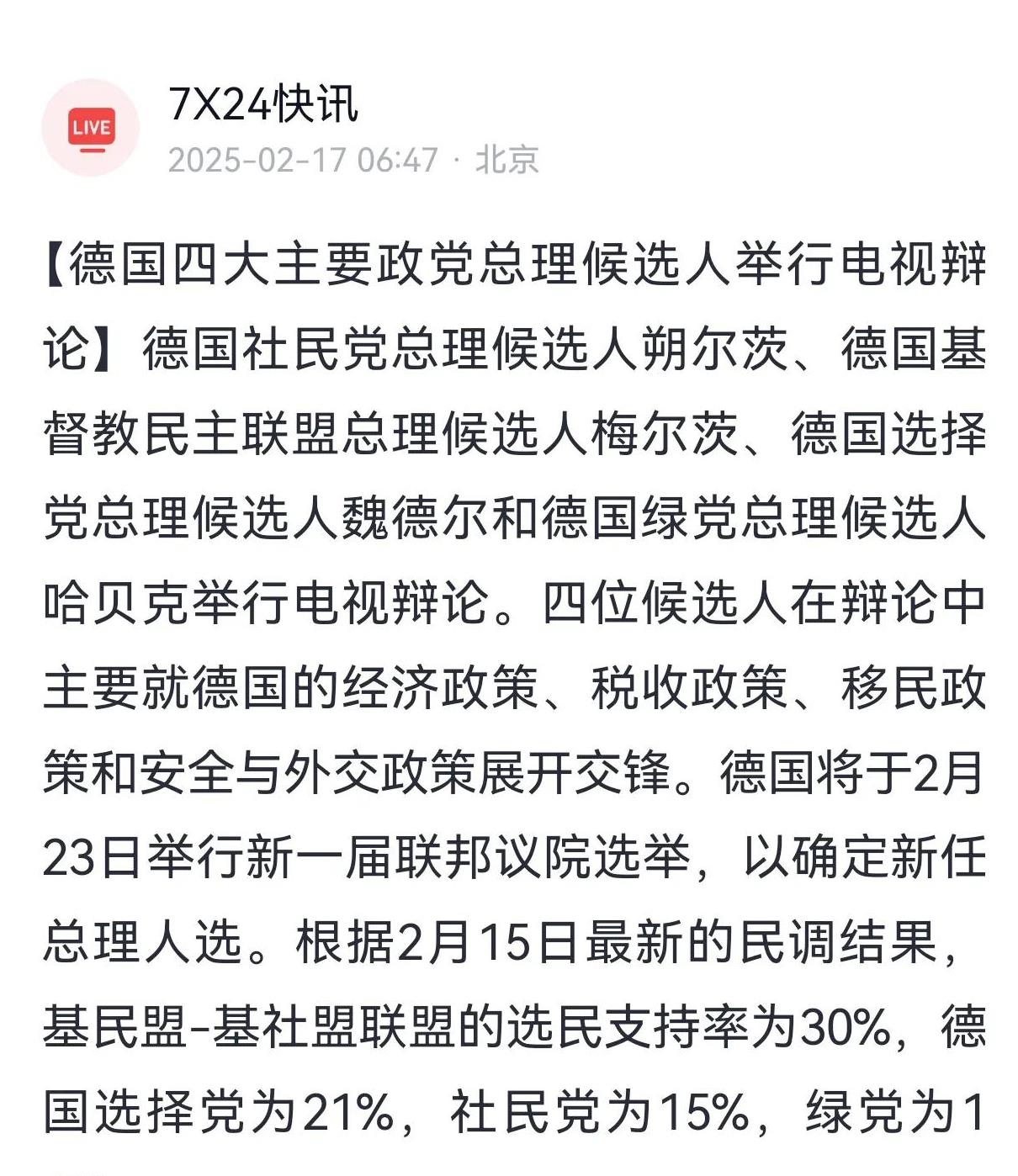
Task: Click the post timestamp 2025-02-17 06:47
Action: [x=305, y=160]
